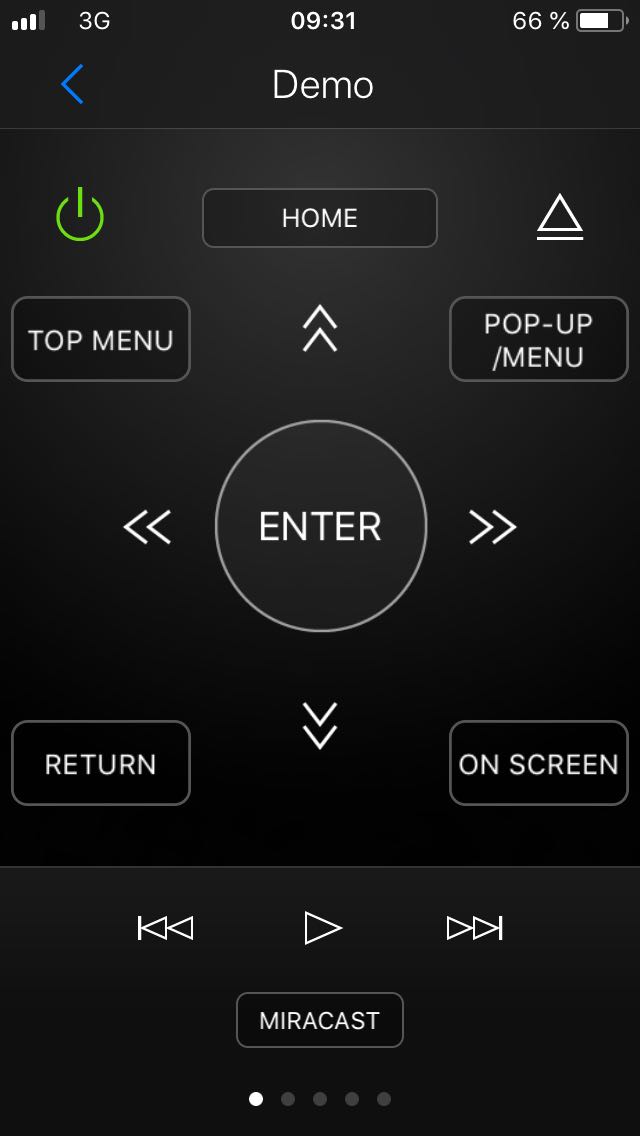Viewport: 640px width, 1136px height.
Task: Launch MIRACAST
Action: point(320,1020)
